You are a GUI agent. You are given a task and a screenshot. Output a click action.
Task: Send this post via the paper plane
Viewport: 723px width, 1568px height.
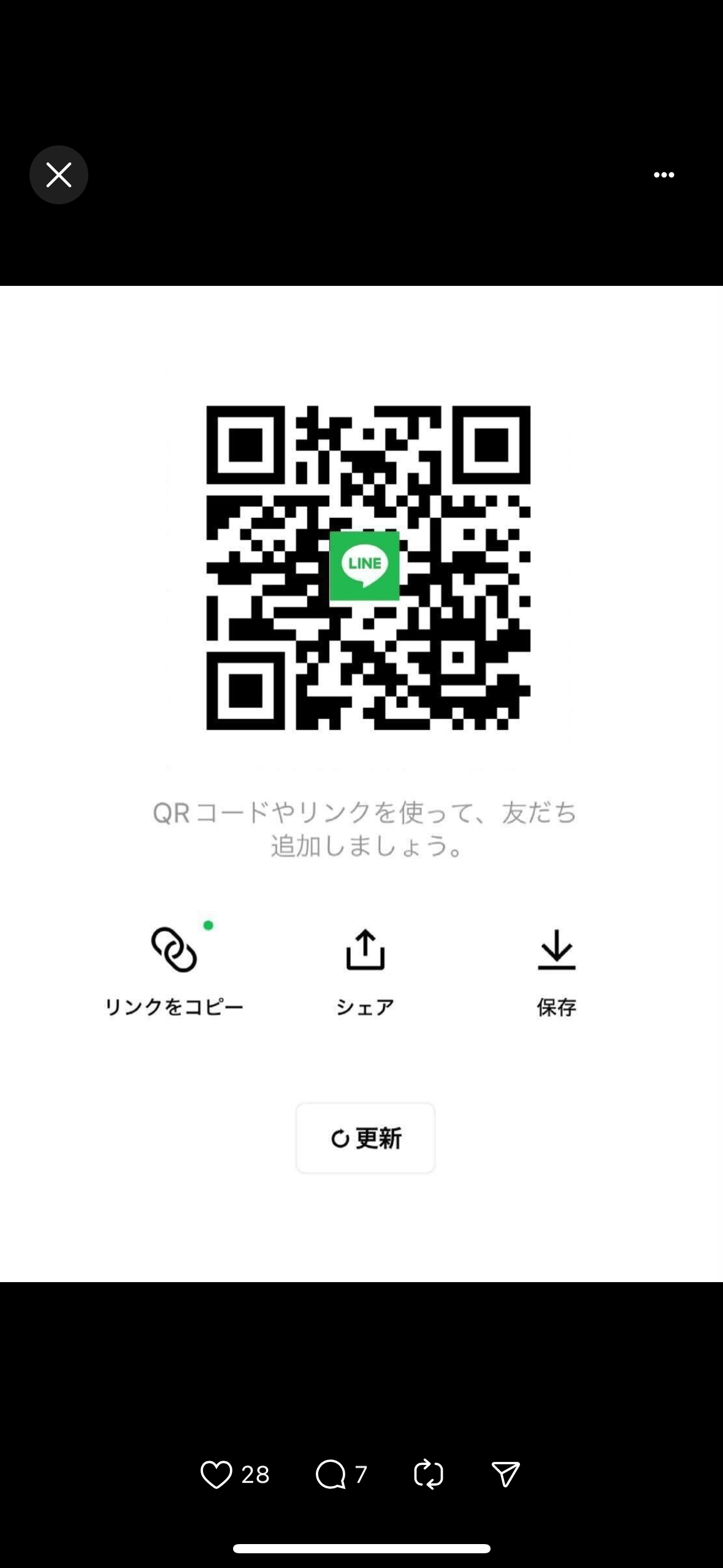pos(506,1475)
